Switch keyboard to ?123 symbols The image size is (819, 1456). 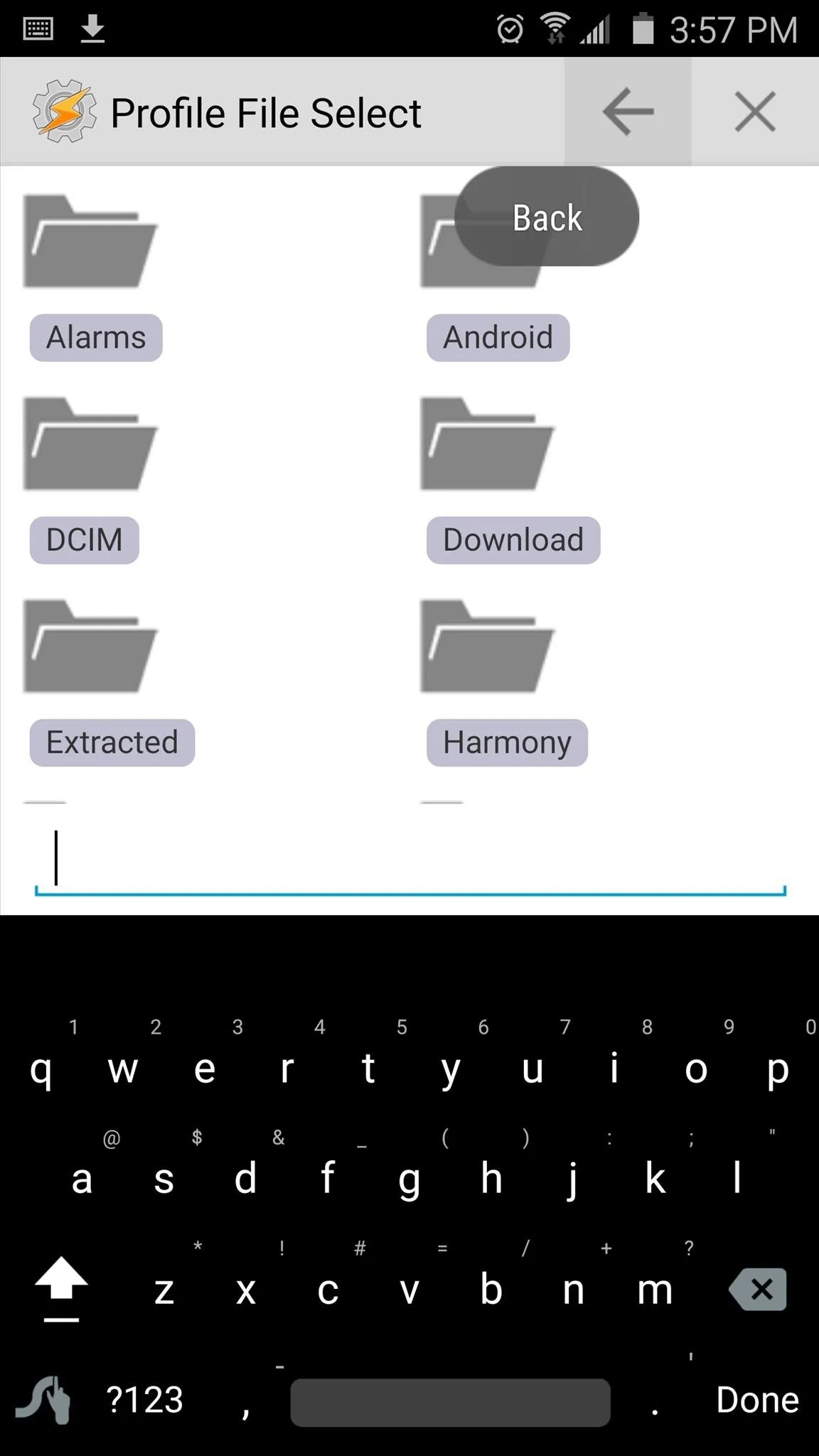tap(145, 1400)
